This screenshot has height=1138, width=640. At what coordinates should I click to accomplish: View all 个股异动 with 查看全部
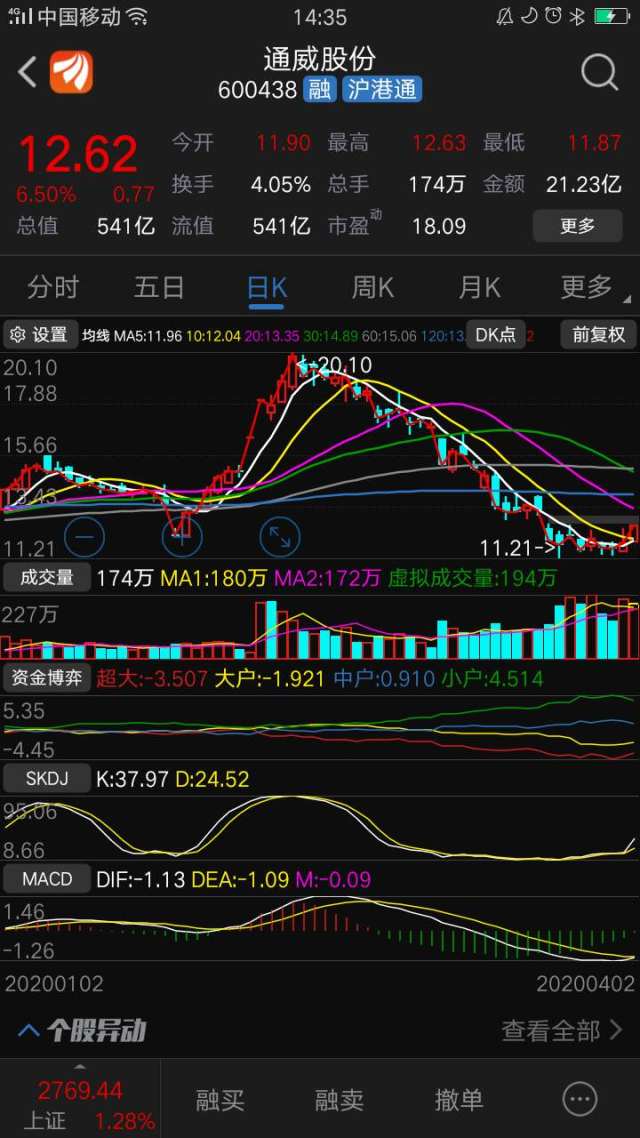562,1030
